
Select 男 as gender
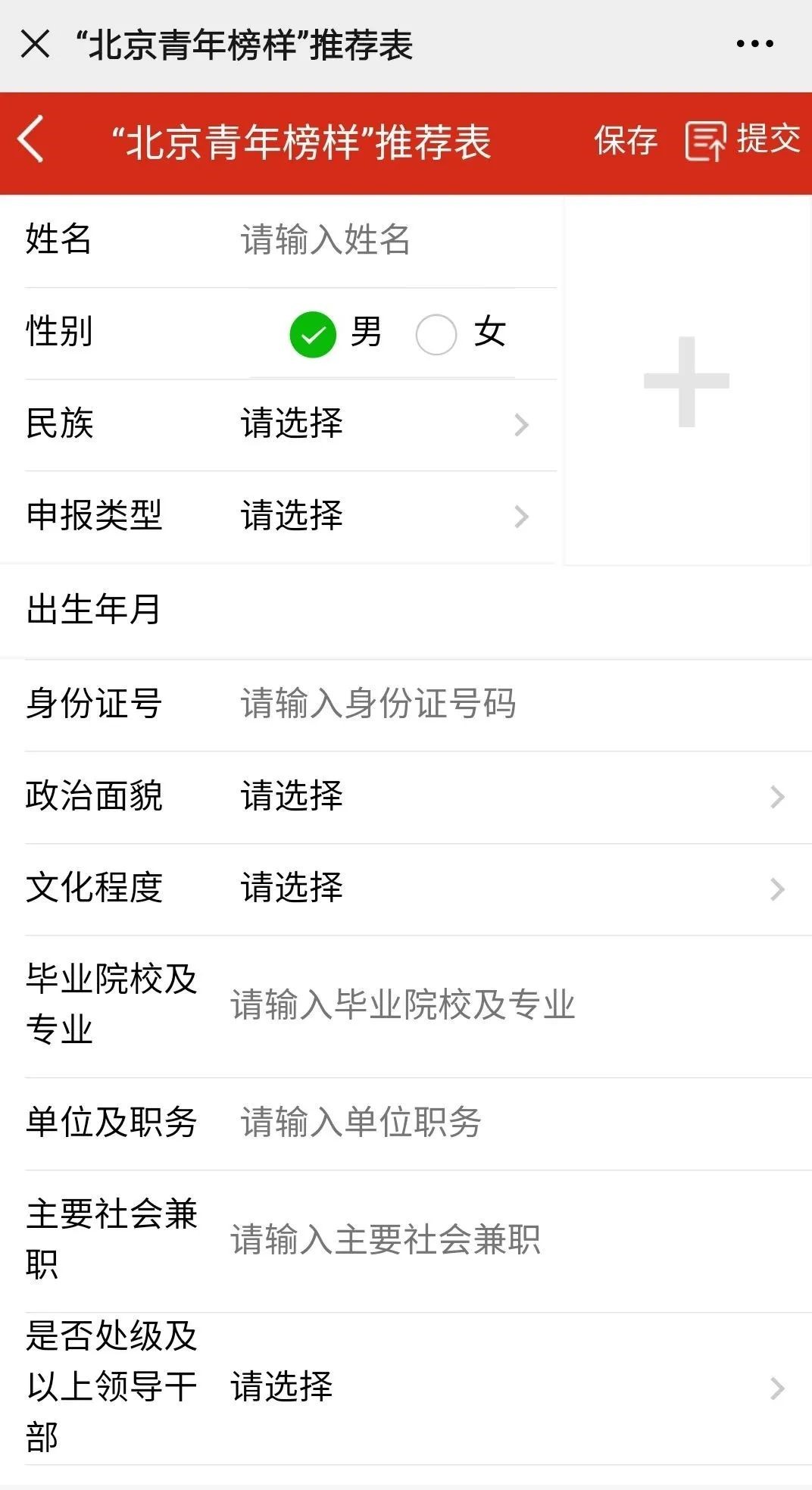(x=336, y=333)
